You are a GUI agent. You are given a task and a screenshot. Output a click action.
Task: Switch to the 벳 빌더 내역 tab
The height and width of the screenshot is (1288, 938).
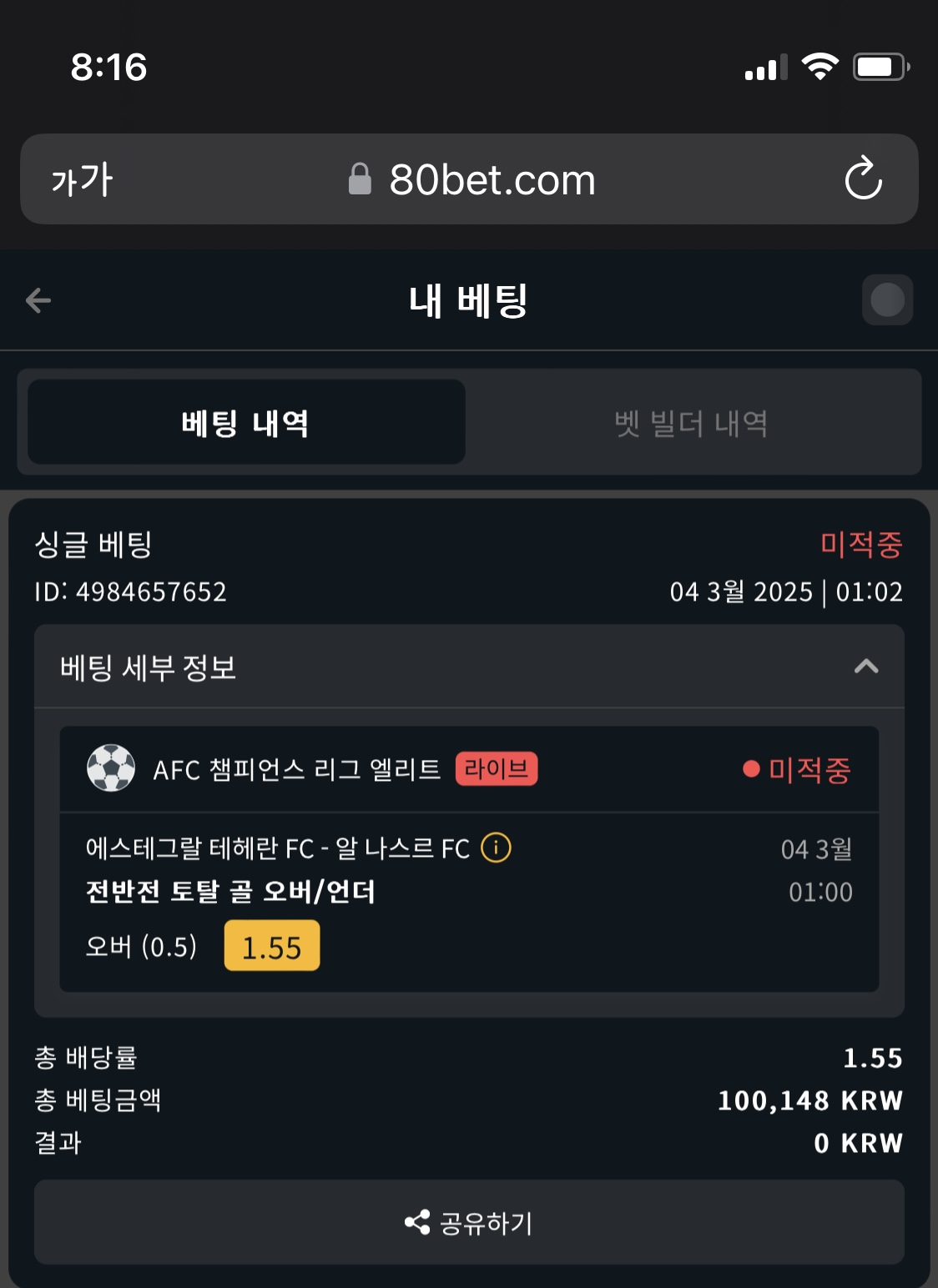point(692,423)
